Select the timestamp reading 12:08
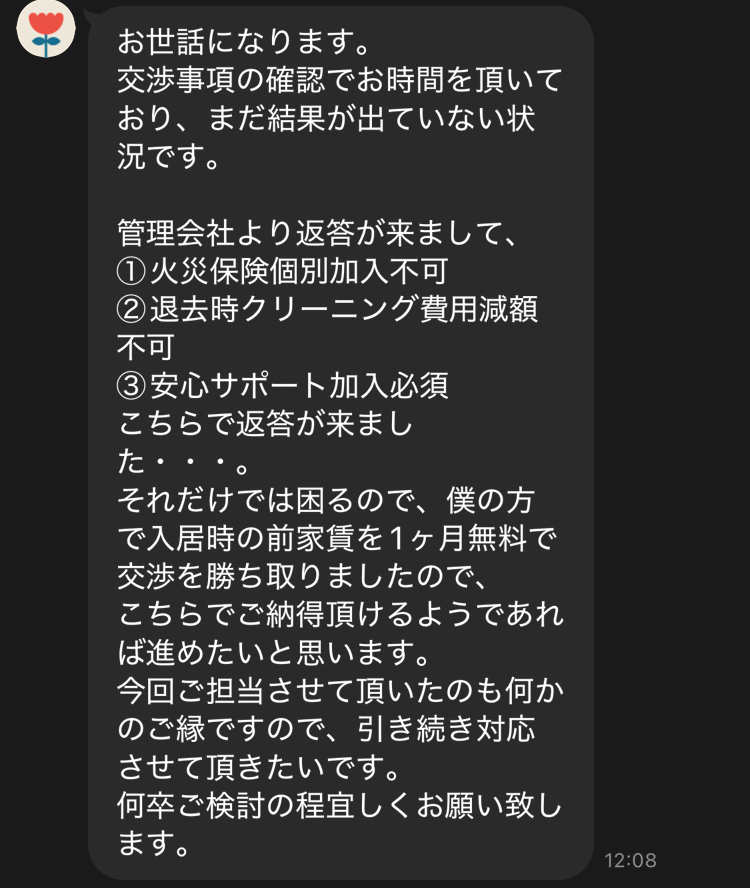Image resolution: width=750 pixels, height=888 pixels. [x=631, y=857]
